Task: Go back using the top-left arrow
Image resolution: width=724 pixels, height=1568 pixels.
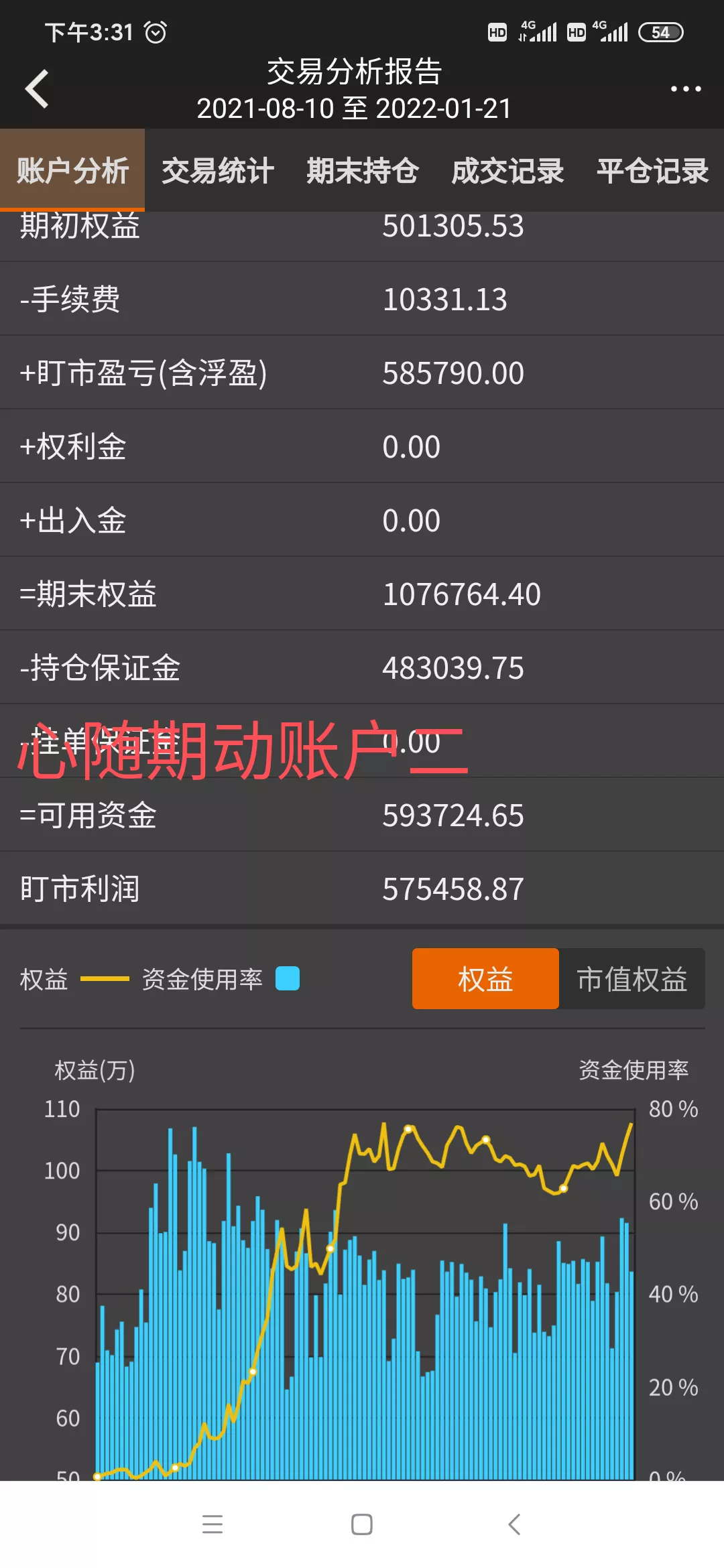Action: coord(38,89)
